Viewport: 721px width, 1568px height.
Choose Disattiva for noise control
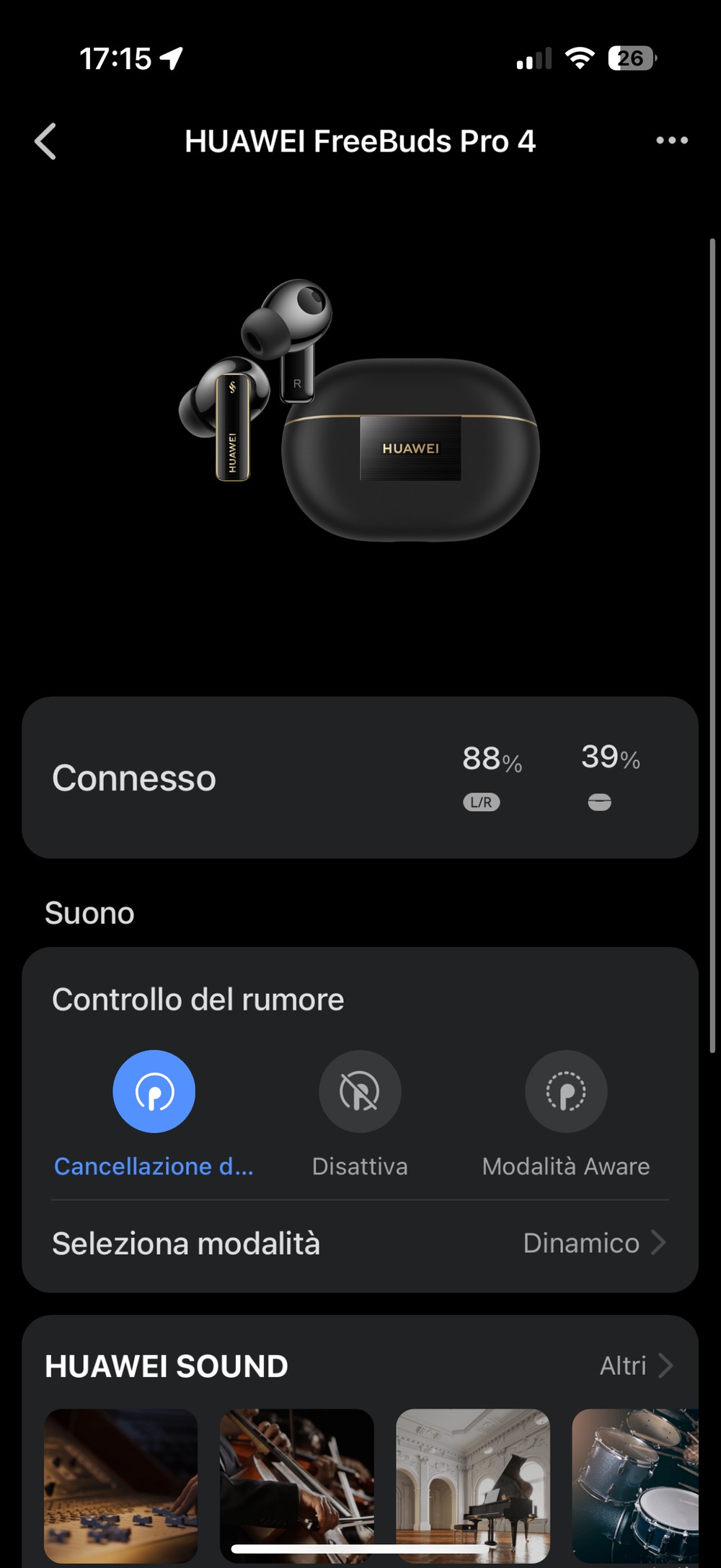(x=360, y=1091)
